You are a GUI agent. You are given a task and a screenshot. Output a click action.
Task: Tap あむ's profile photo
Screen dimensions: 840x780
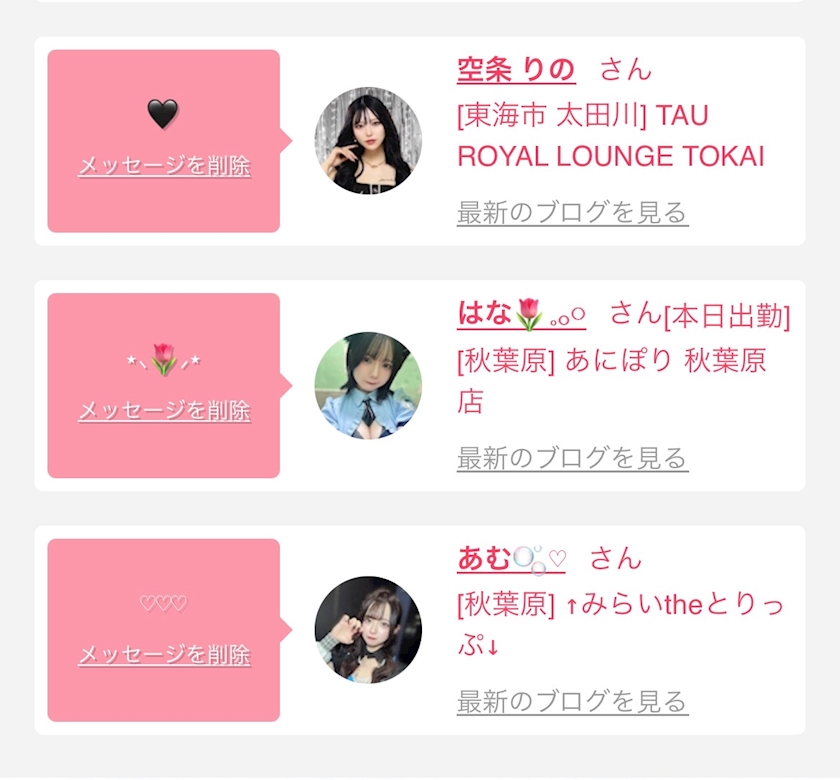368,630
